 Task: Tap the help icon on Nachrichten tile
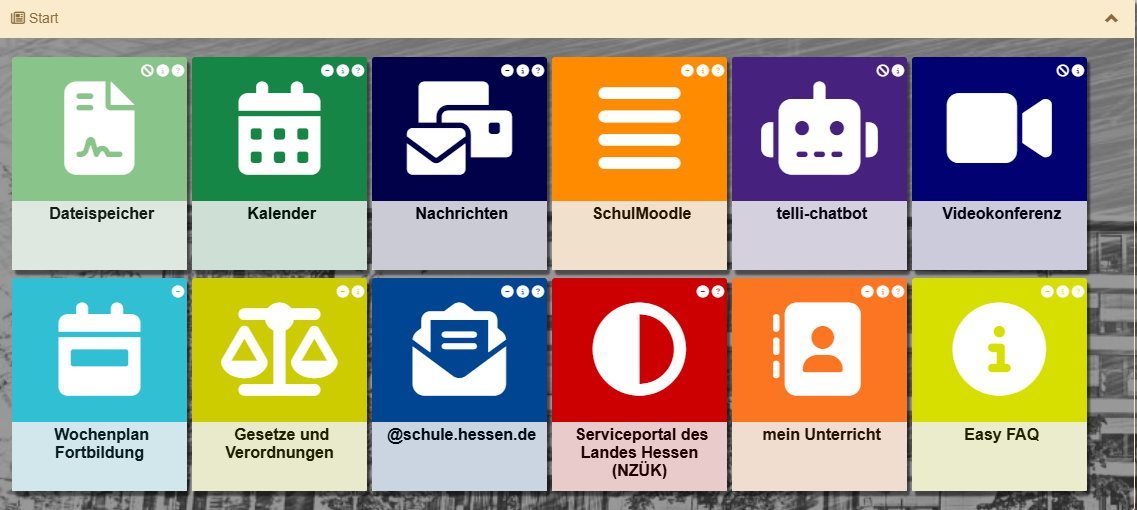click(x=538, y=71)
